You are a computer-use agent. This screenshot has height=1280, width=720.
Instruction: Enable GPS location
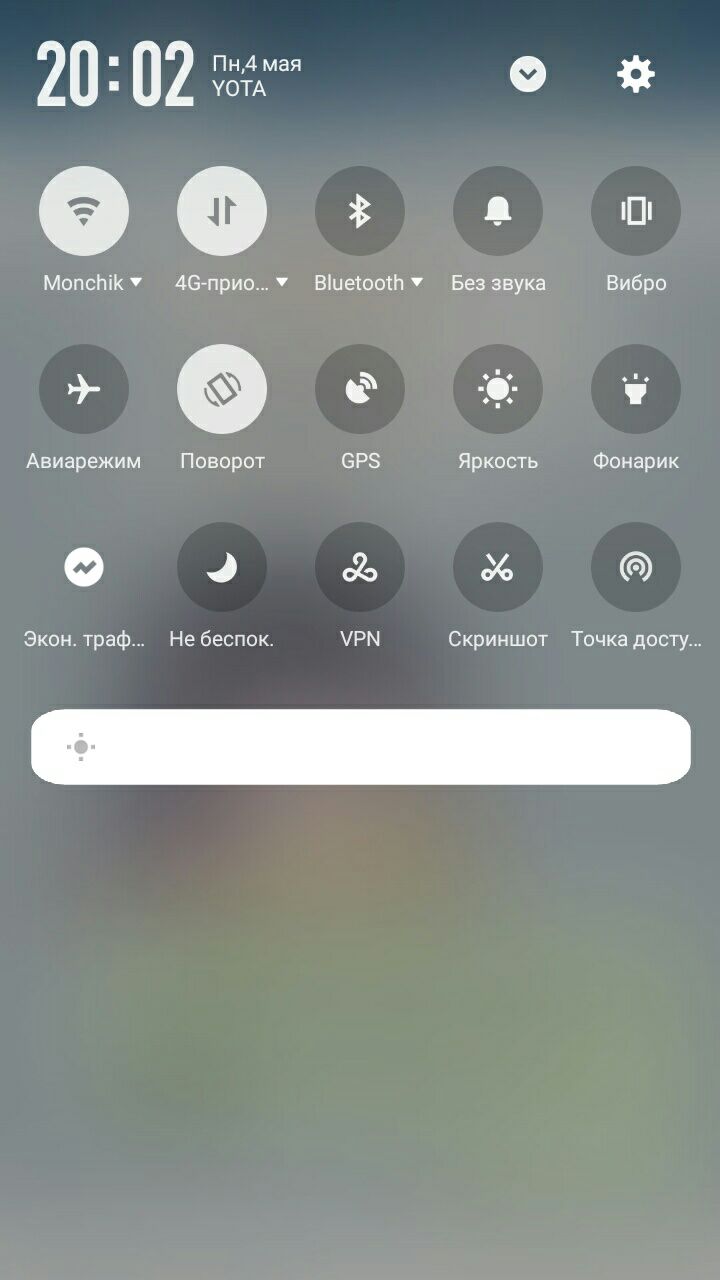coord(360,389)
